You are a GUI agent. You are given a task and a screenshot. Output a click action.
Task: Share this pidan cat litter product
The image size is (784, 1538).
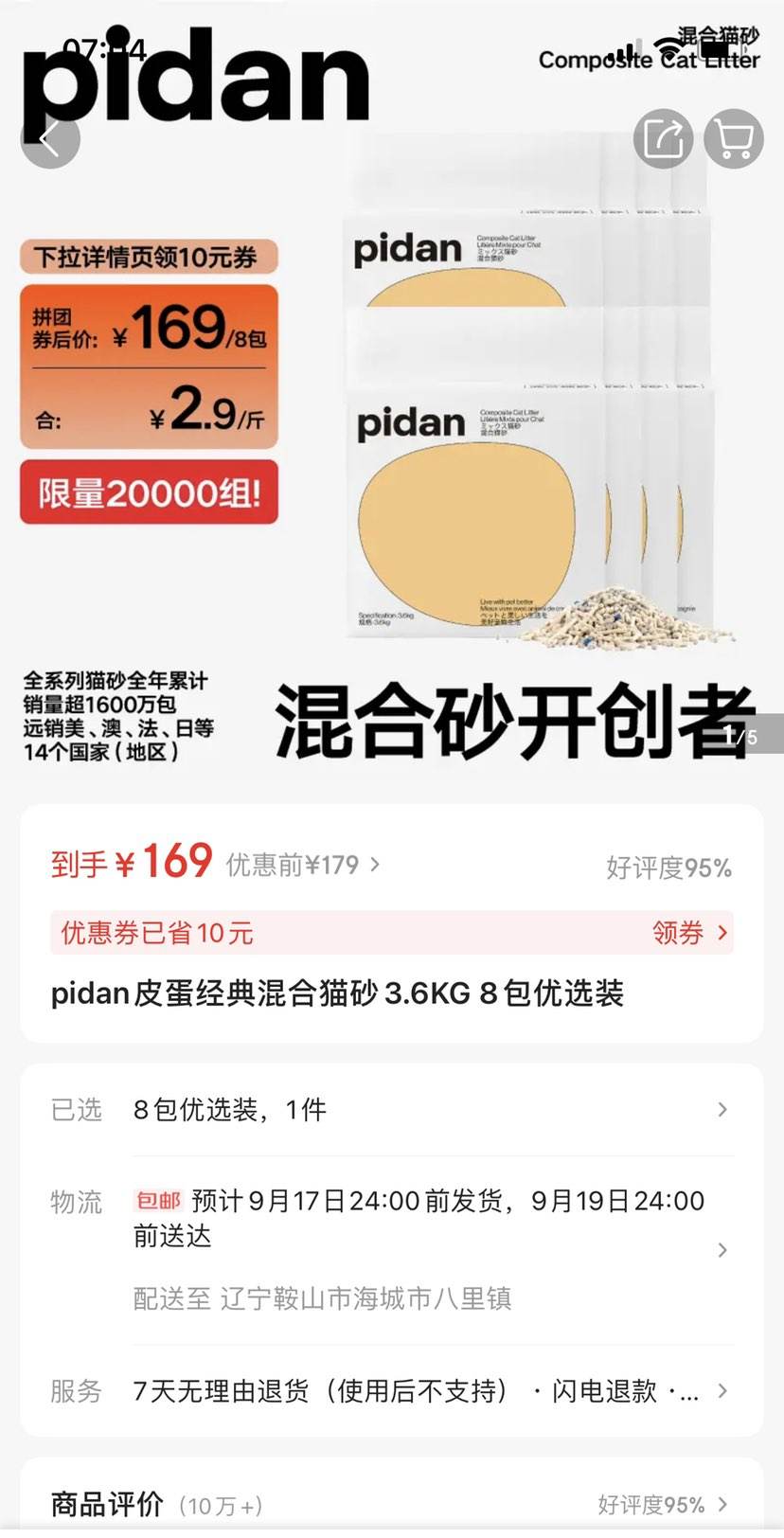[x=663, y=140]
